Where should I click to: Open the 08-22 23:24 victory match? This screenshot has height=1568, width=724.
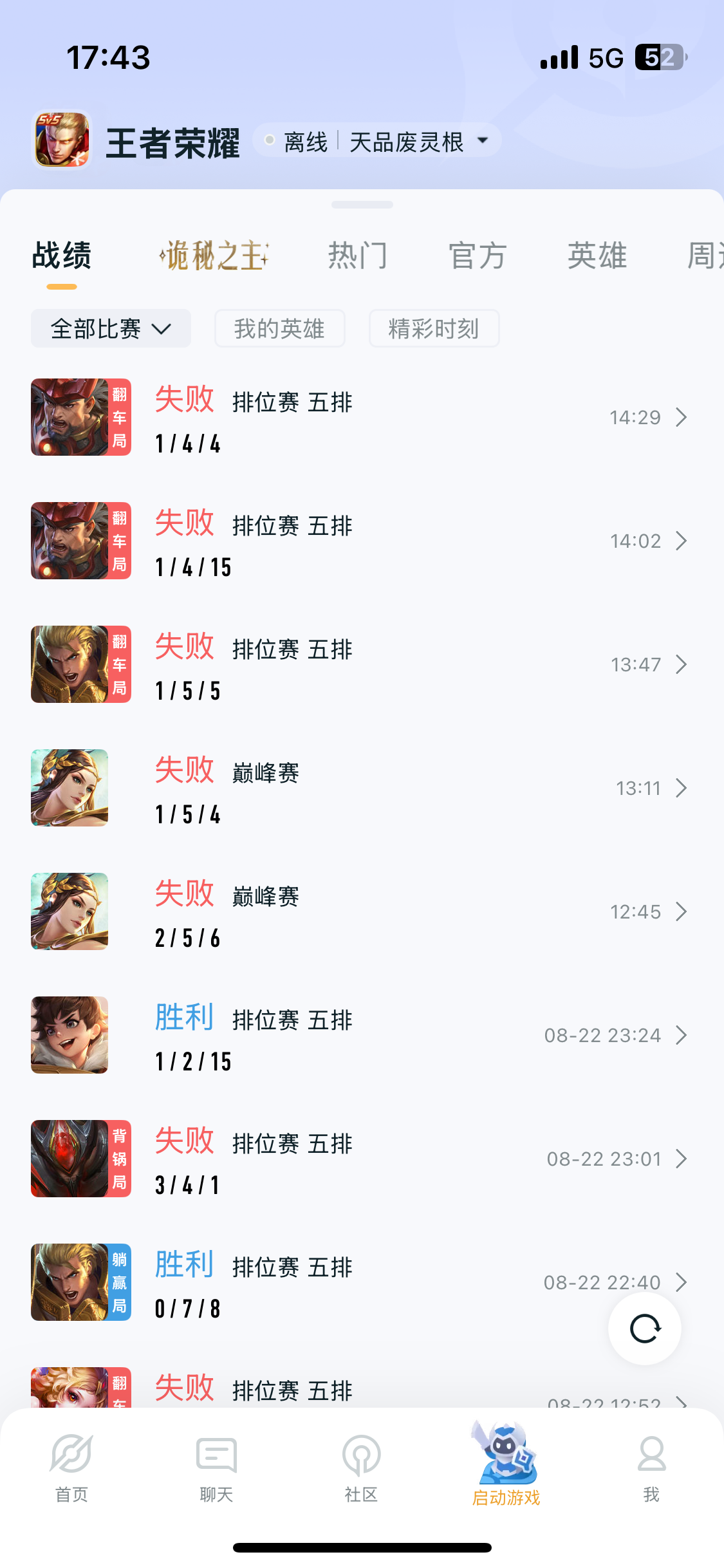[x=362, y=1035]
